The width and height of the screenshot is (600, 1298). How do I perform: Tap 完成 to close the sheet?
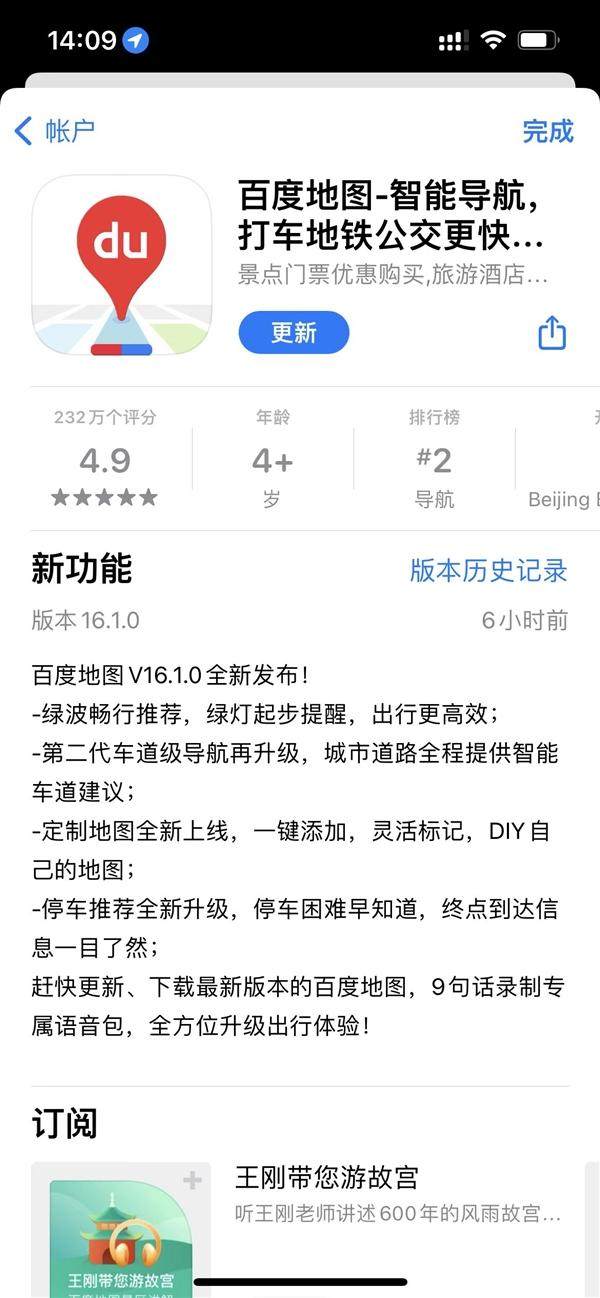[548, 131]
